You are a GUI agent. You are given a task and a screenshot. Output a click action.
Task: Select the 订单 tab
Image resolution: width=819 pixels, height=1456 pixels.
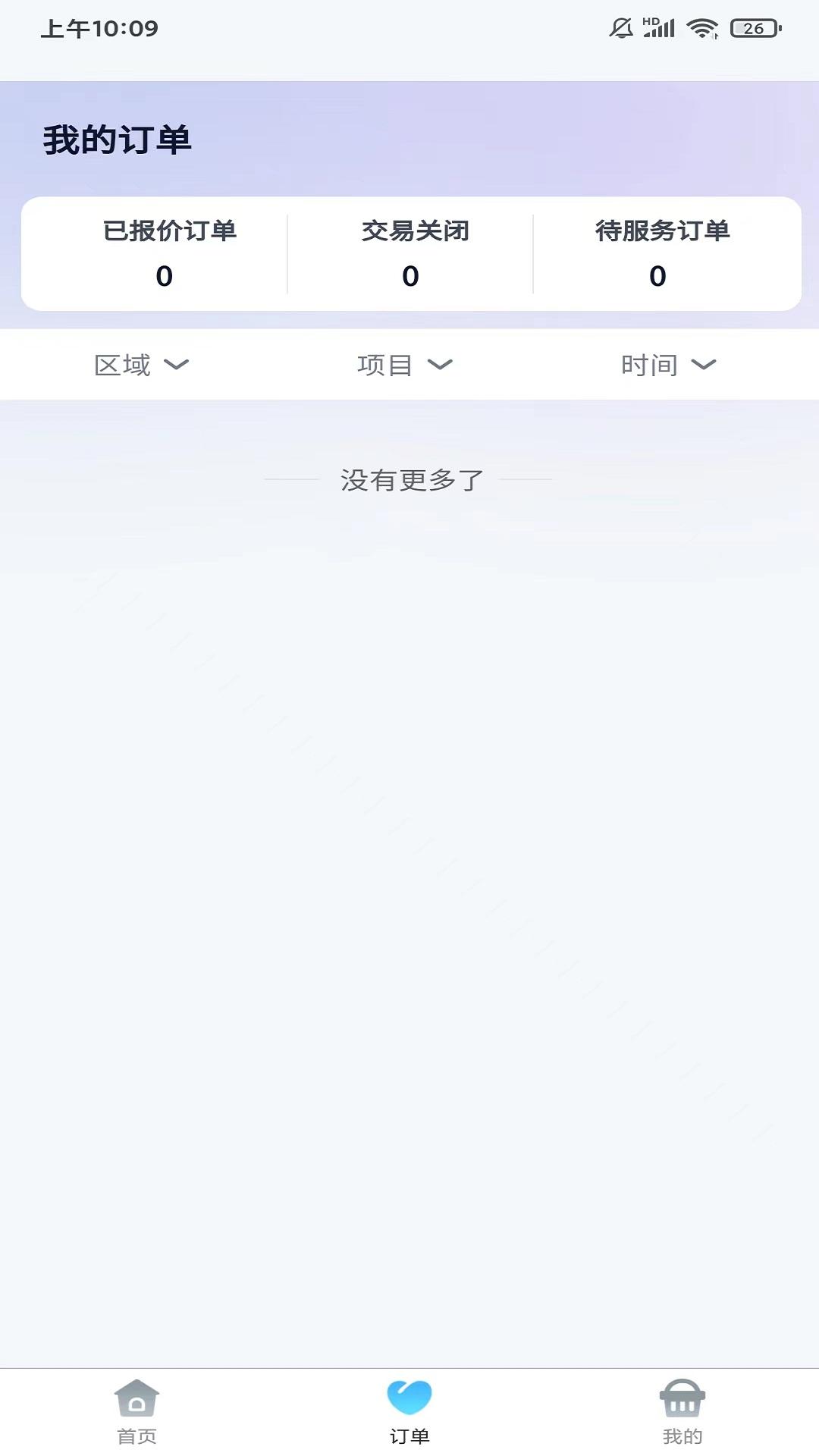[x=409, y=1412]
